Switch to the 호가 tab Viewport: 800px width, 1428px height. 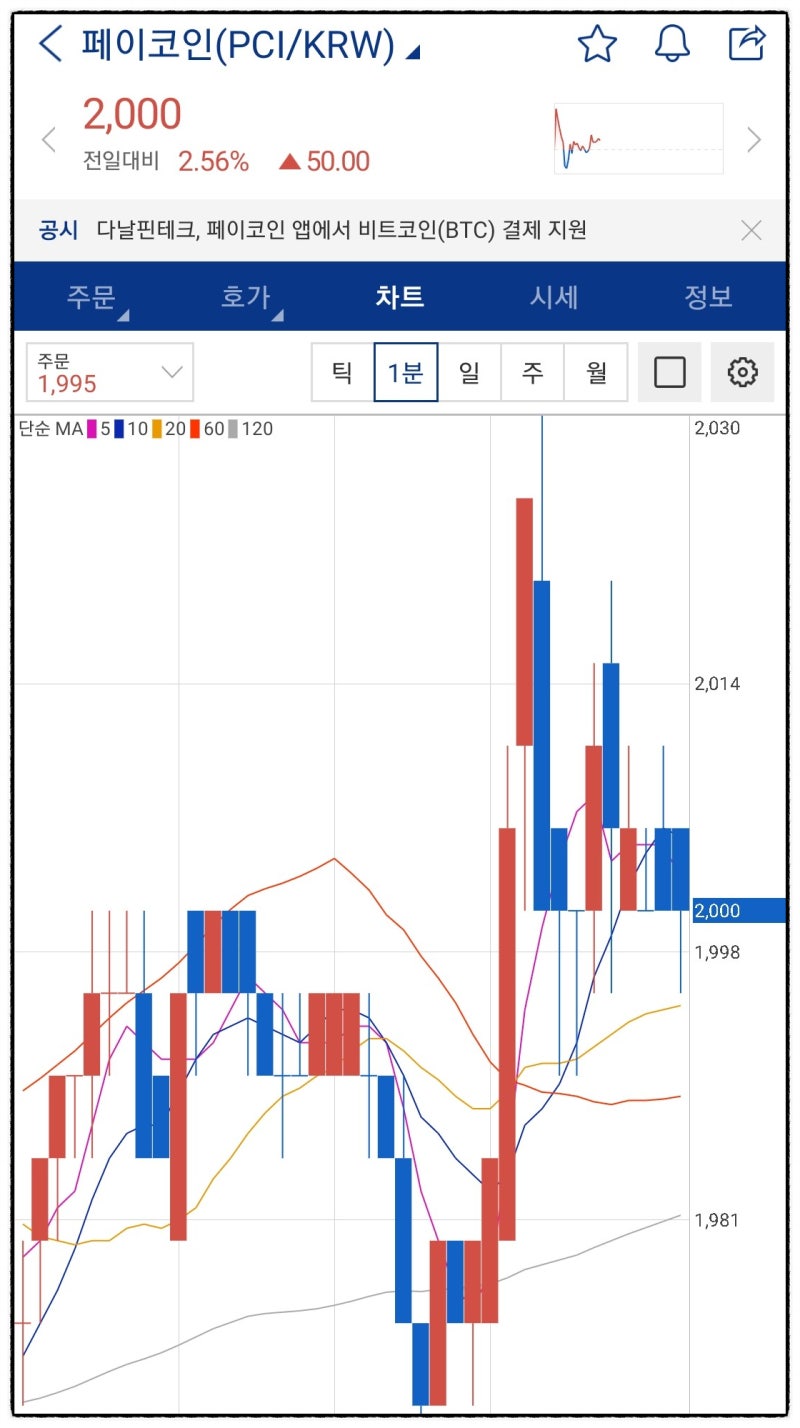246,297
